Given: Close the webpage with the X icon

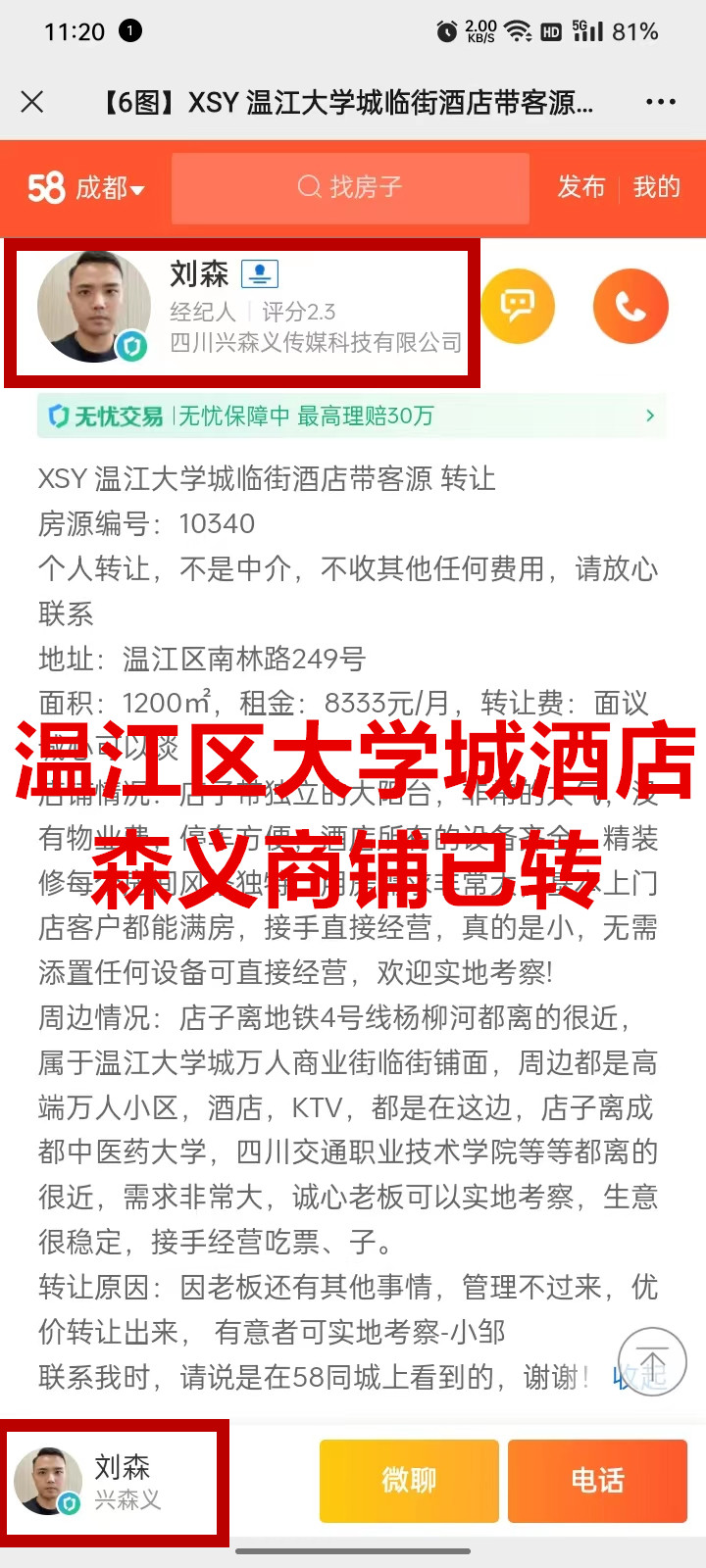Looking at the screenshot, I should tap(32, 102).
